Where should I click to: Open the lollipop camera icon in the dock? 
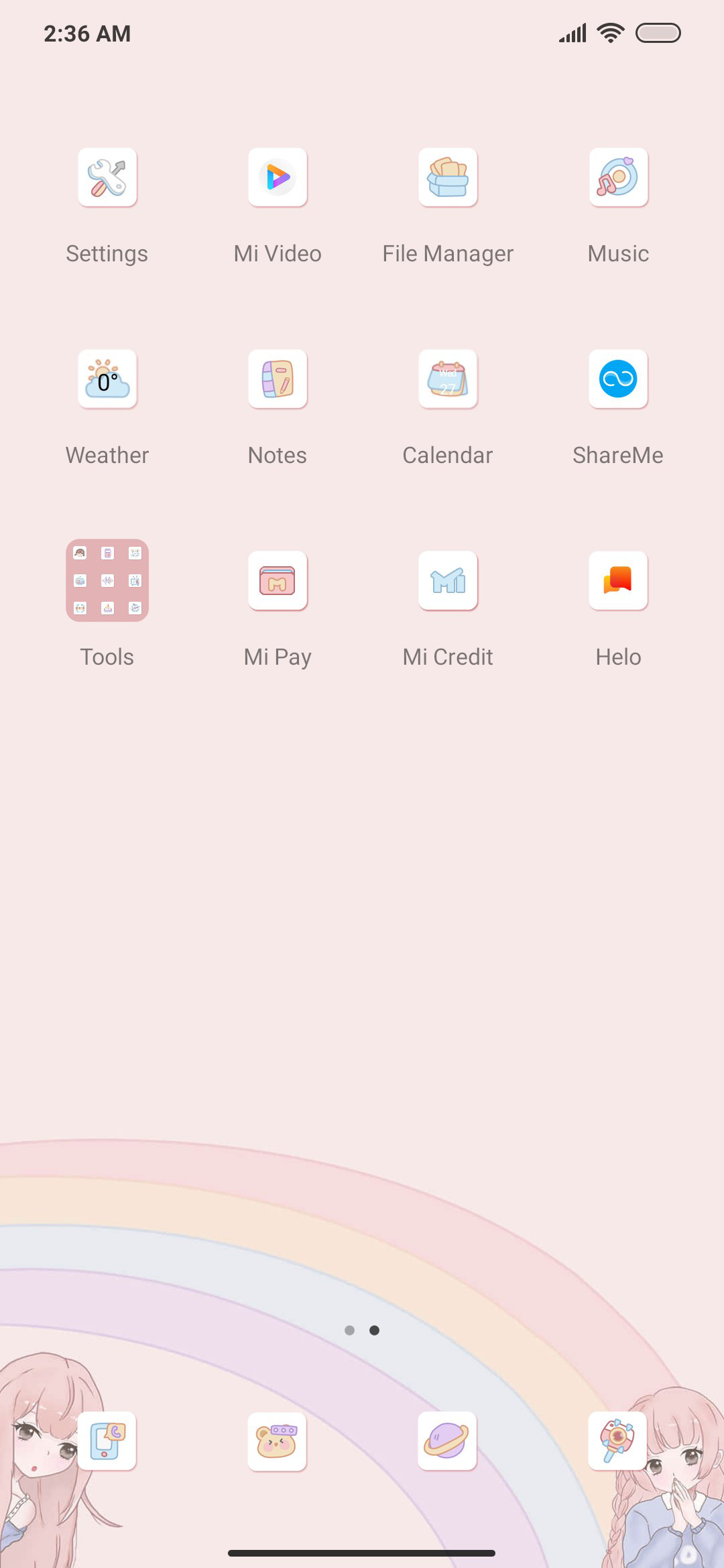tap(617, 1441)
